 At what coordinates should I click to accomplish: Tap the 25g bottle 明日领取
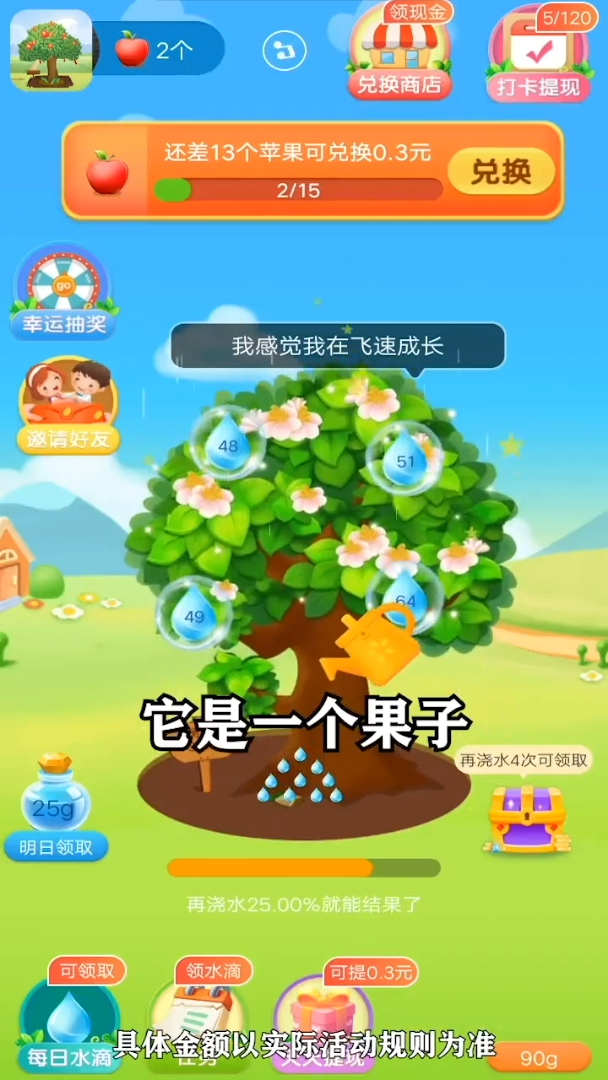click(x=56, y=810)
